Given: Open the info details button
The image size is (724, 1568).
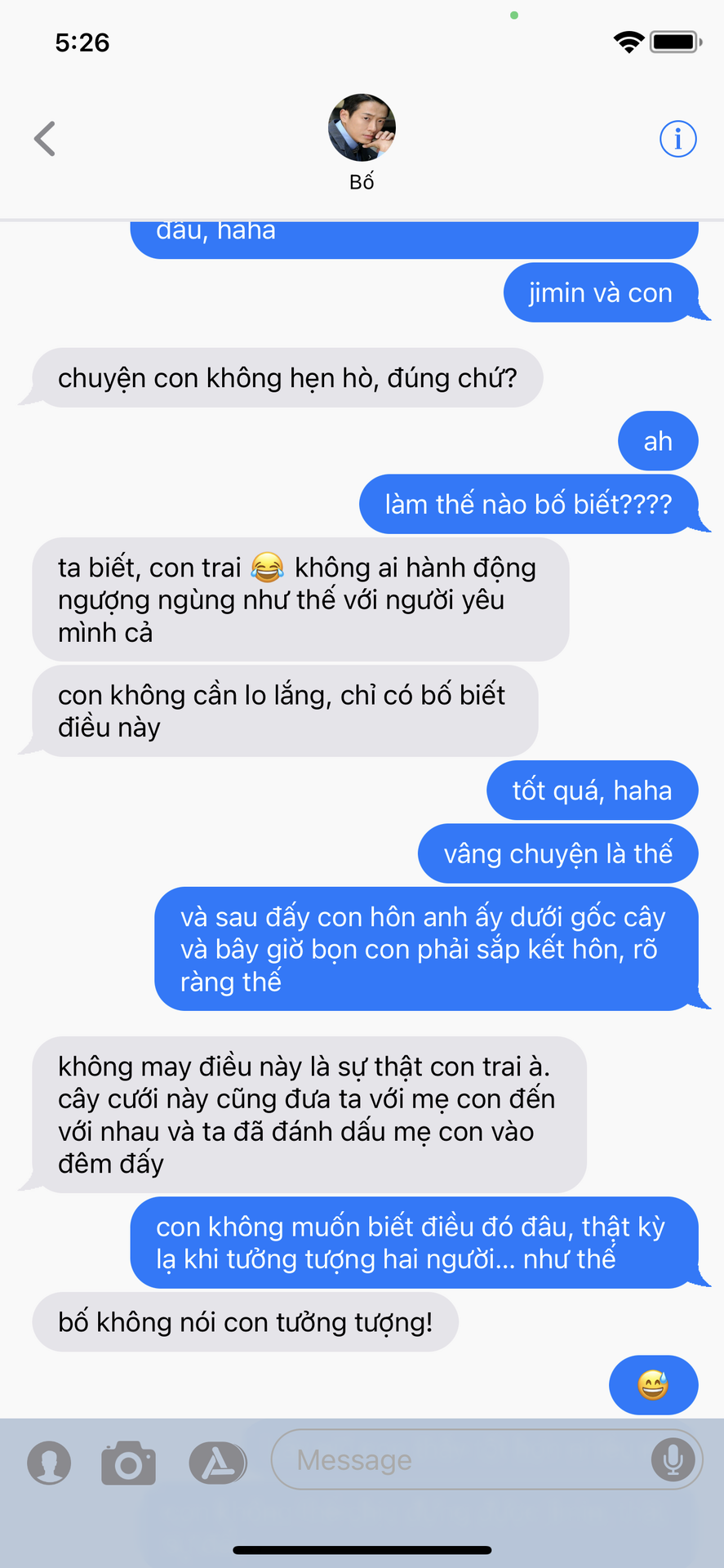Looking at the screenshot, I should point(677,139).
